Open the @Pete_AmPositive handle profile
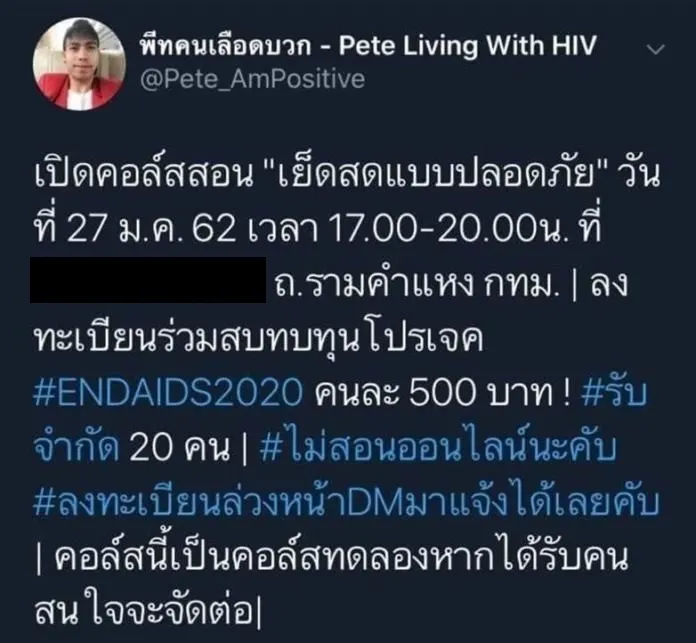 pyautogui.click(x=253, y=79)
